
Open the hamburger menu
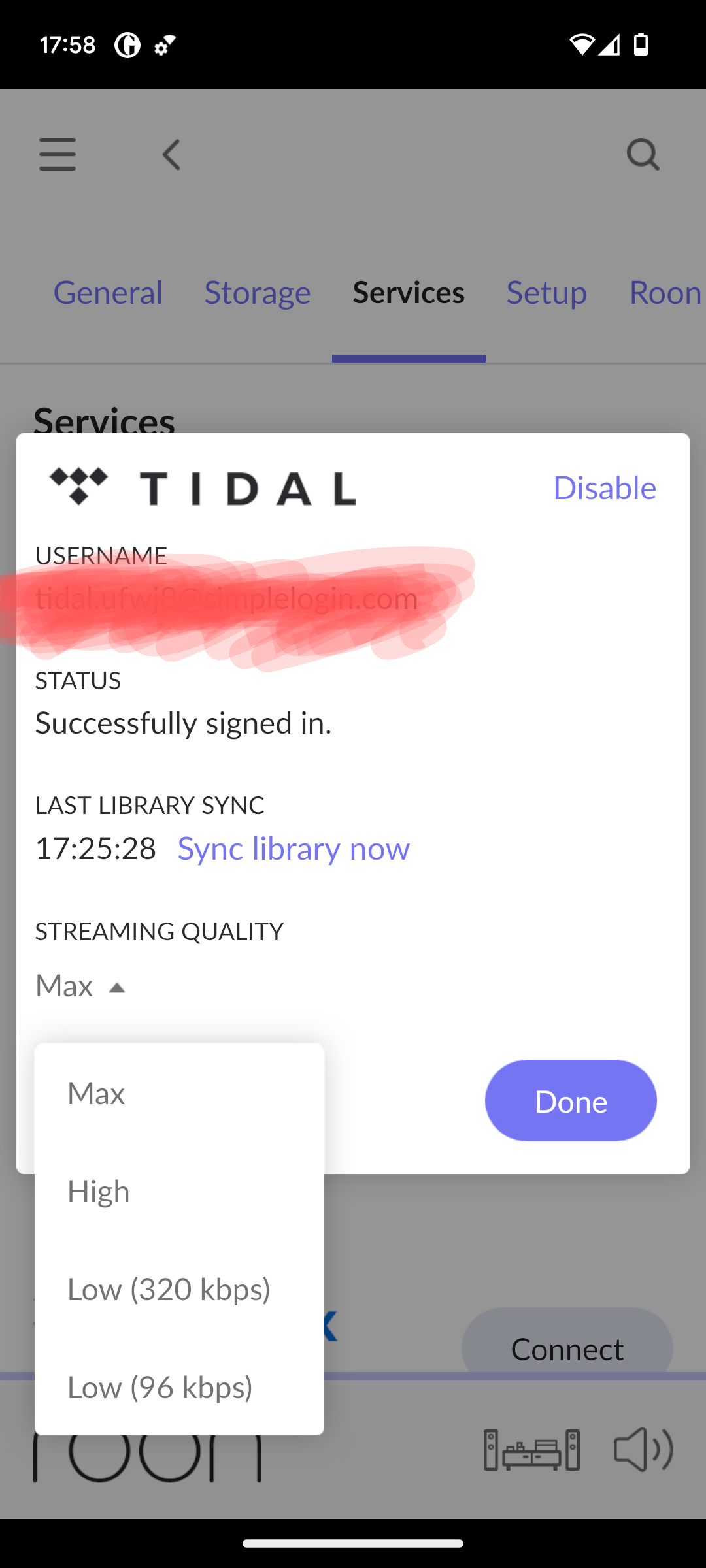(x=58, y=154)
